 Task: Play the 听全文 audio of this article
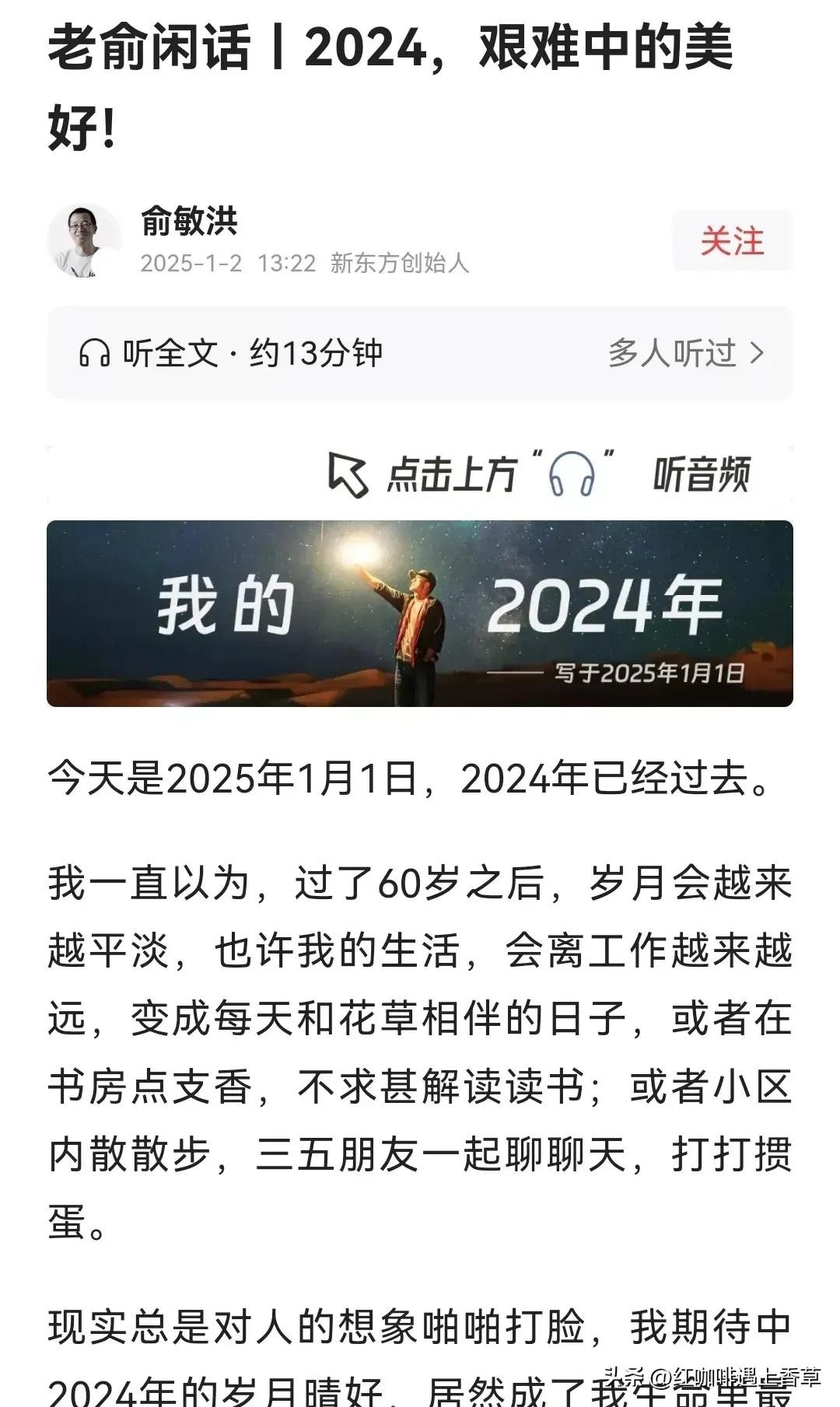(230, 353)
